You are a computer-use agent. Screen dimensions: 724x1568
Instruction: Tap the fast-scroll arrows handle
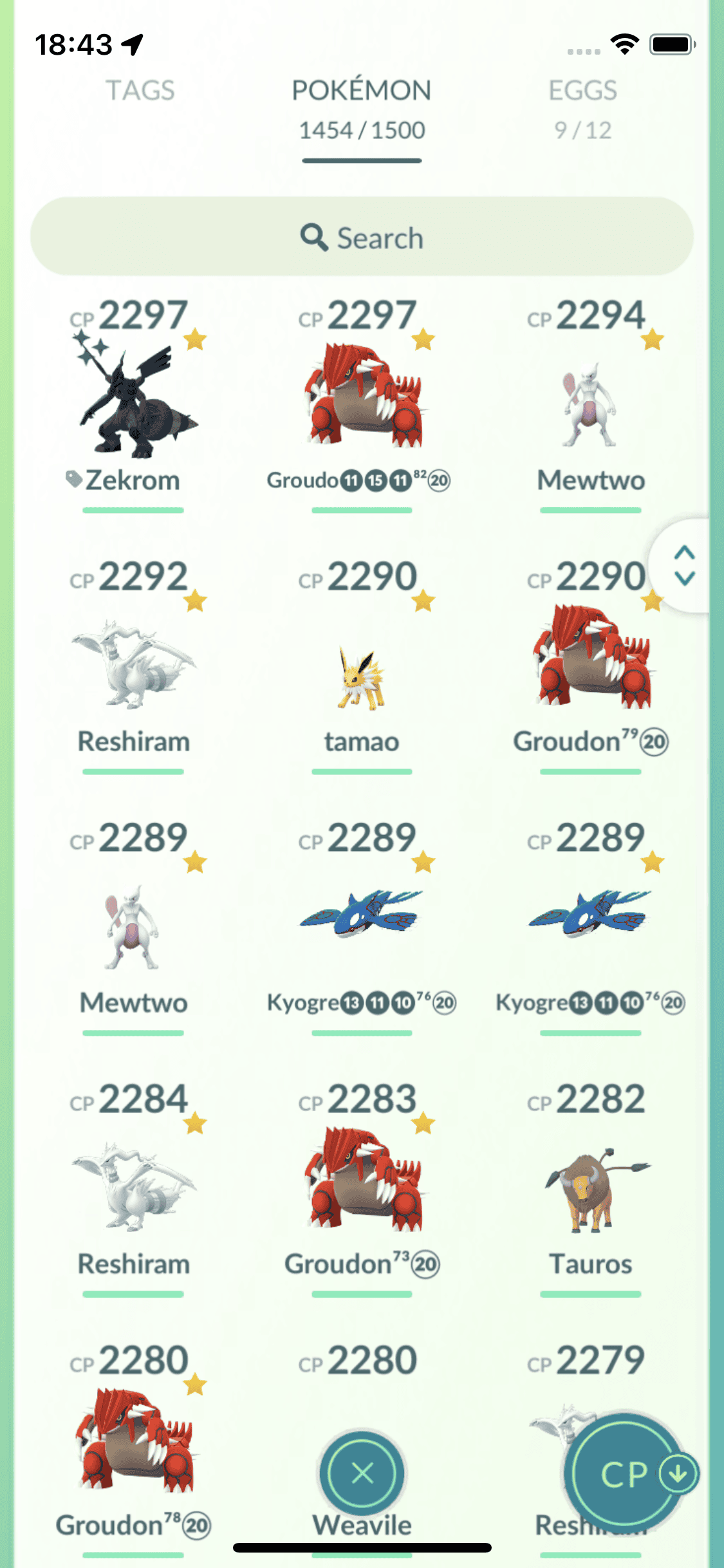(684, 566)
